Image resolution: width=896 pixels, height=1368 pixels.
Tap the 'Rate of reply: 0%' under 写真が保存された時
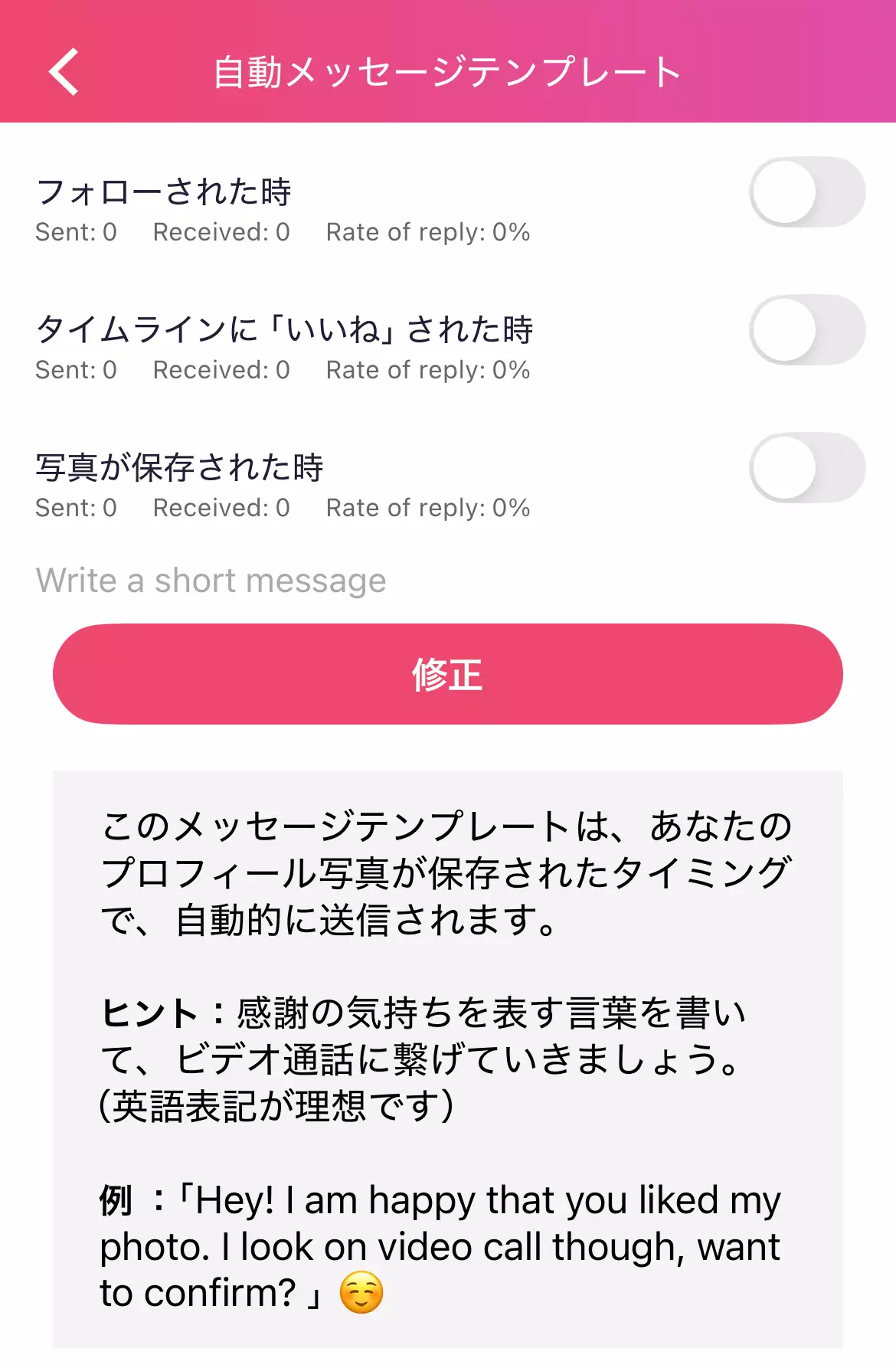pyautogui.click(x=427, y=507)
